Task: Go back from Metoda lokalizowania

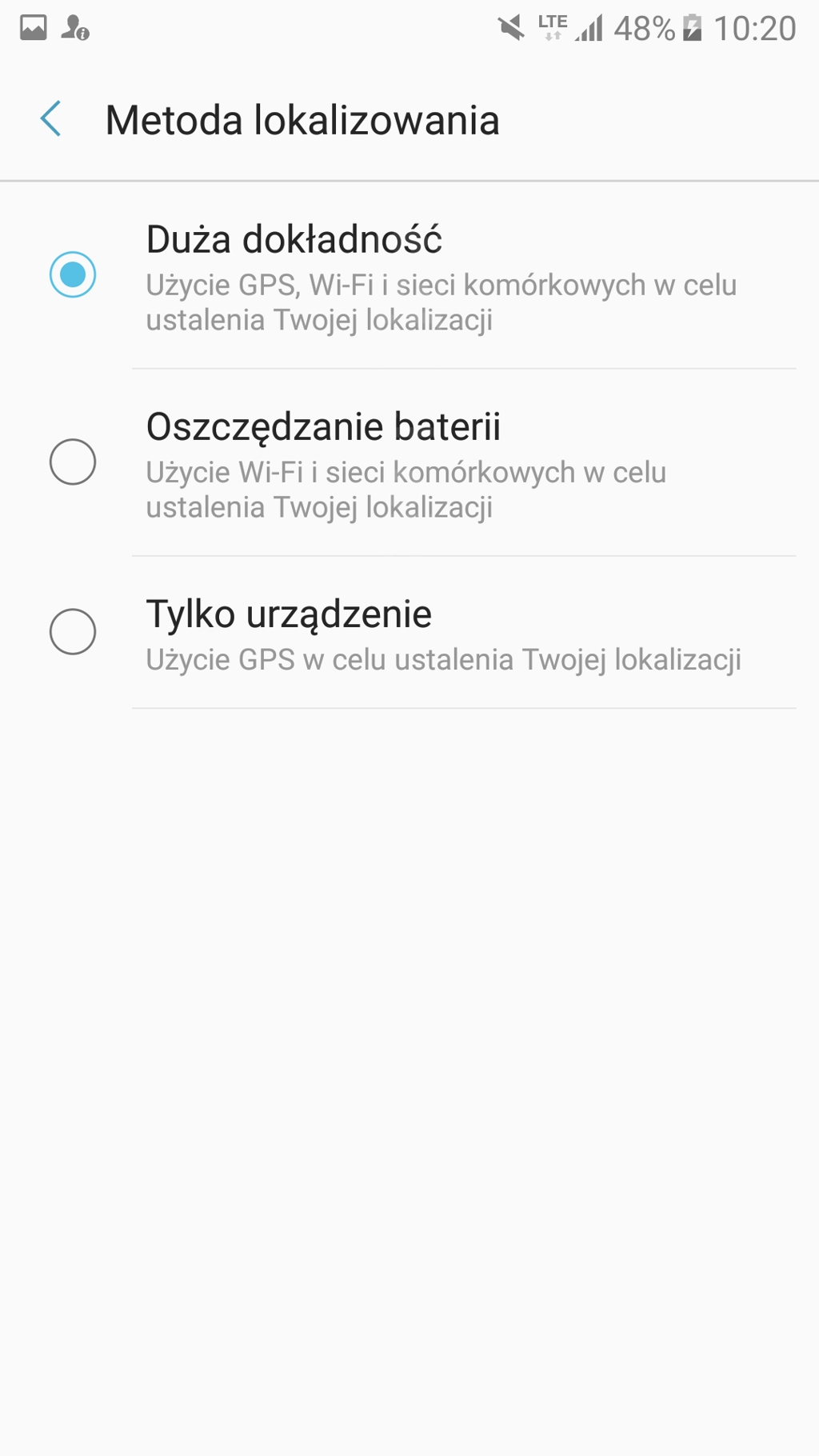Action: (x=51, y=119)
